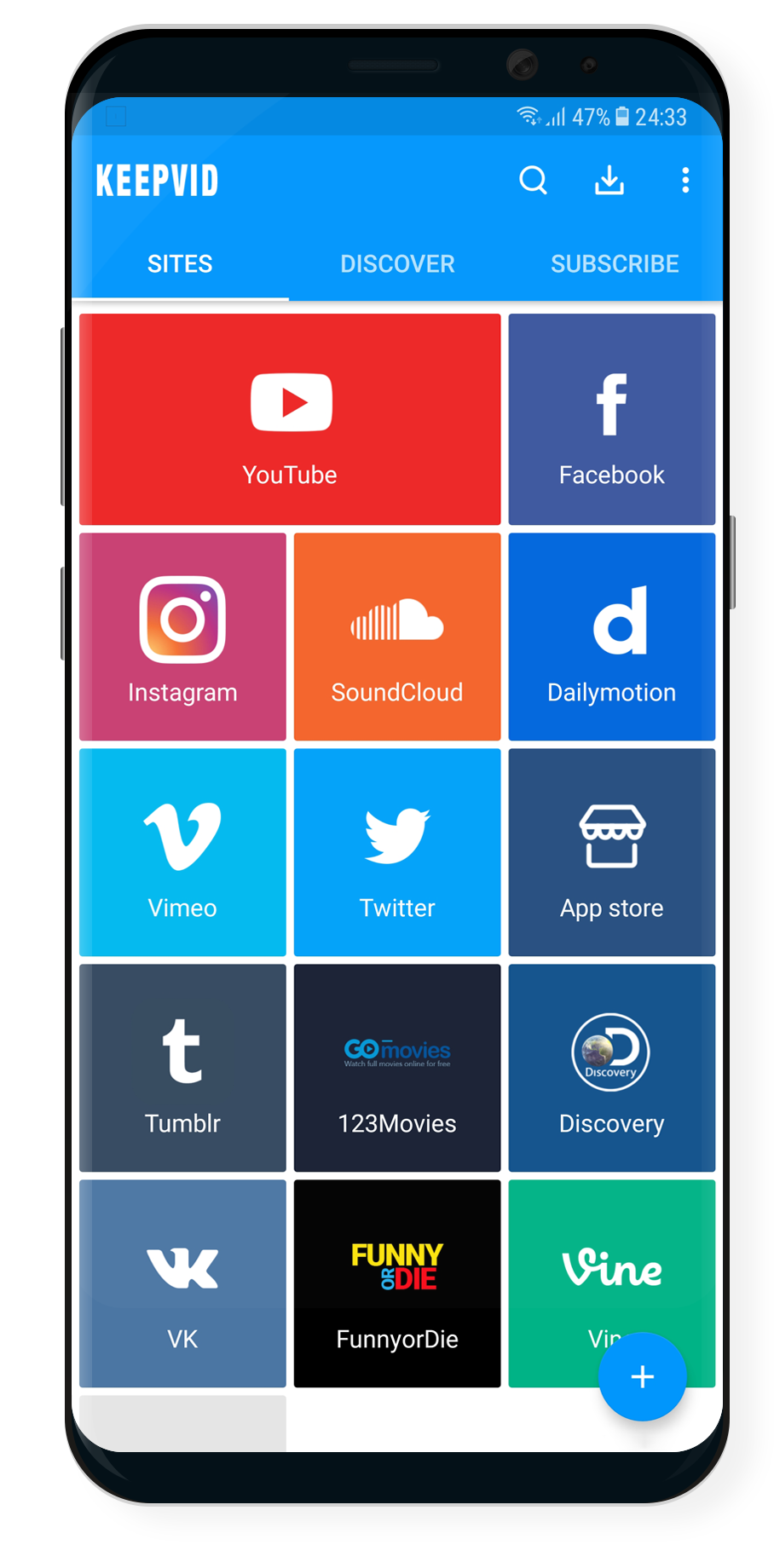
Task: Open the search icon in the app bar
Action: 533,180
